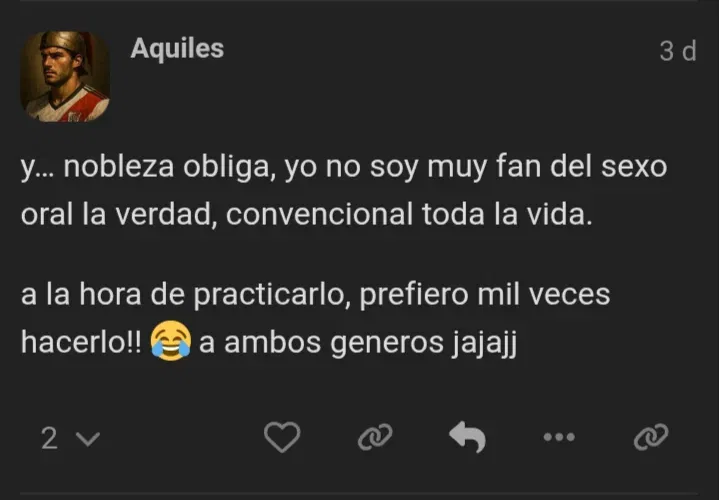719x500 pixels.
Task: Expand the 2 replies chevron
Action: (88, 438)
